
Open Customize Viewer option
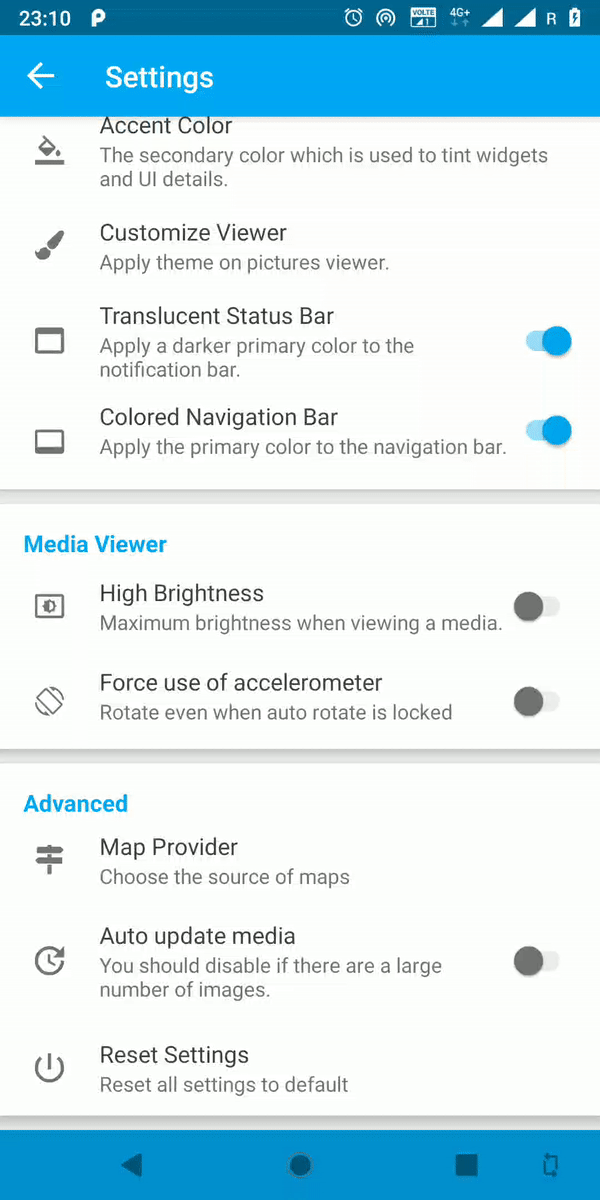coord(300,247)
